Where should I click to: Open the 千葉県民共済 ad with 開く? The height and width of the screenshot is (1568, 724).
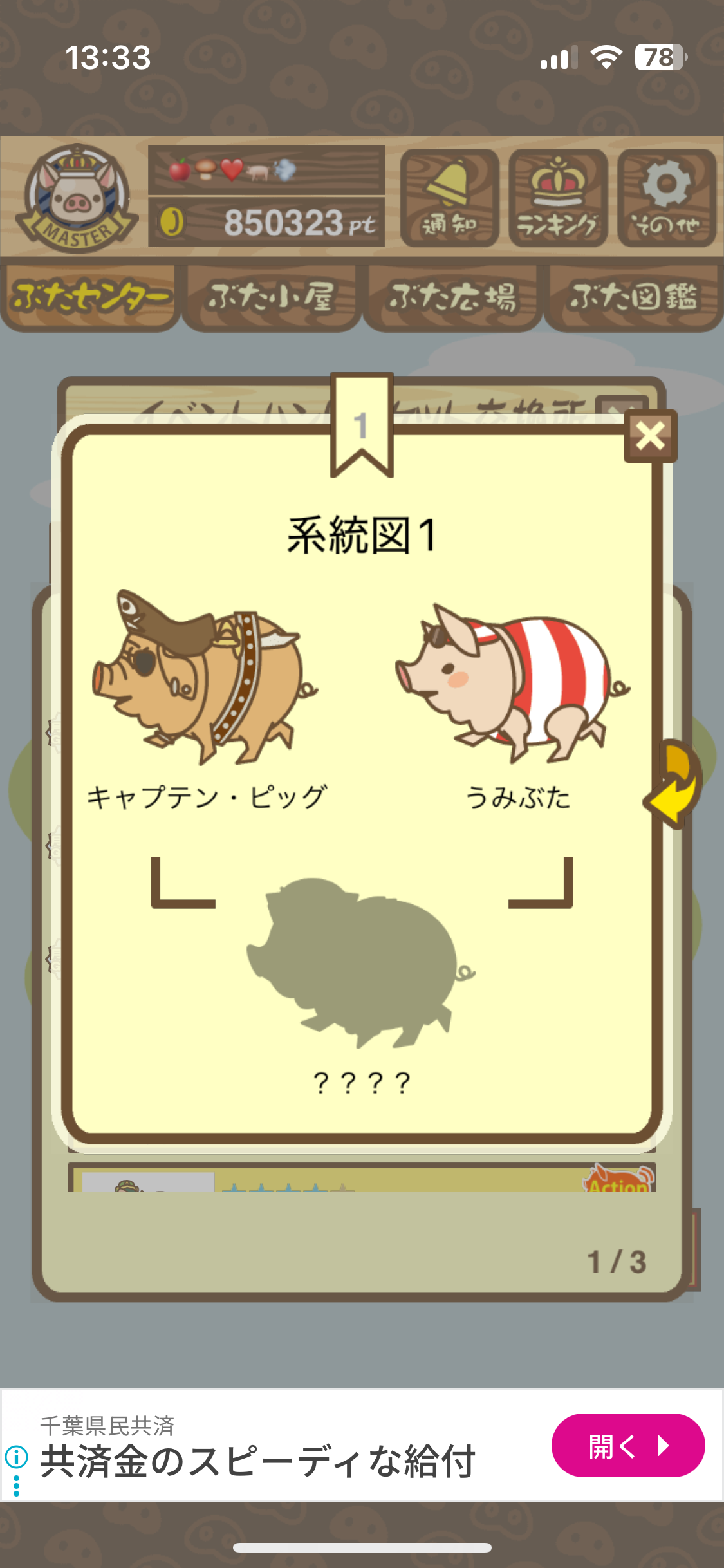[627, 1446]
